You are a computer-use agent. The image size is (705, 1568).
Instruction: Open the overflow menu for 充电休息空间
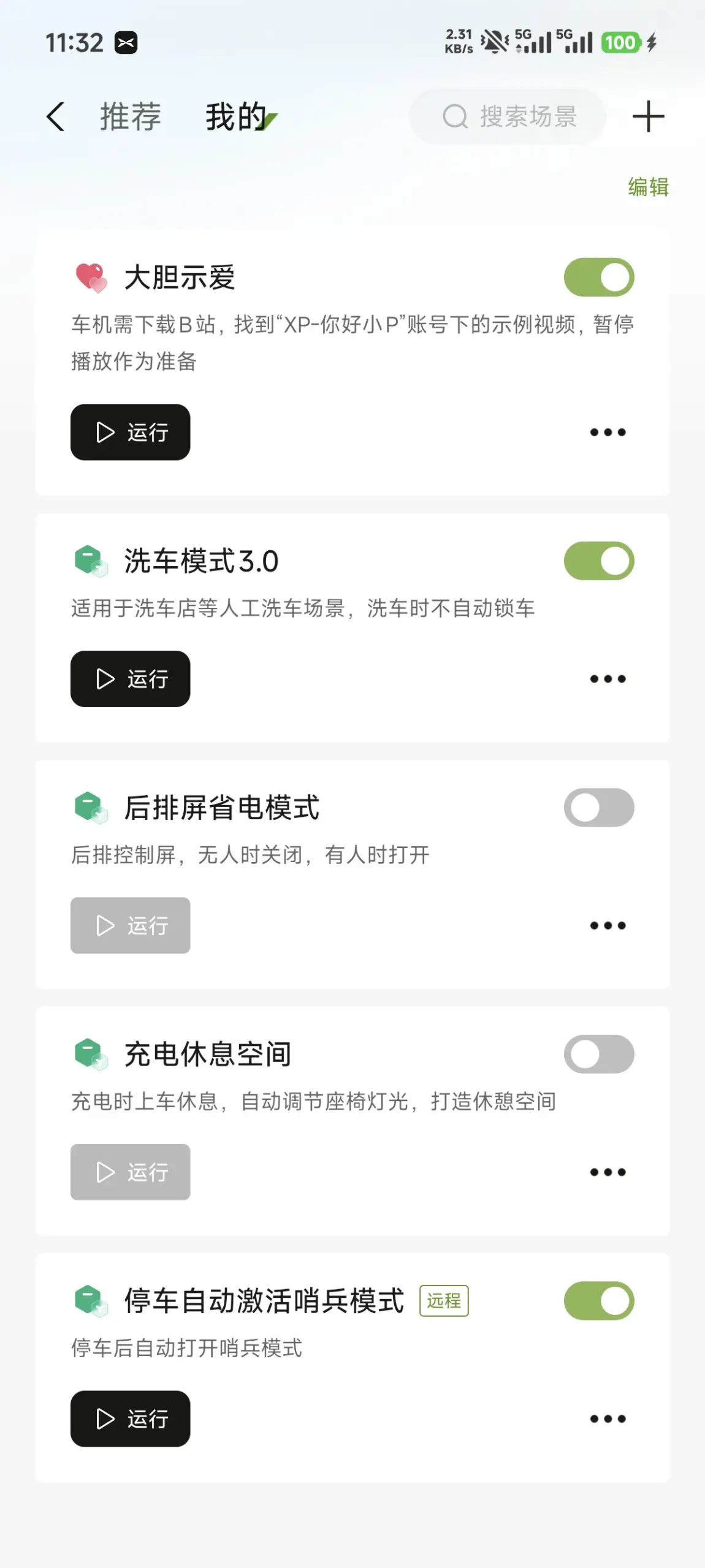pos(608,1172)
